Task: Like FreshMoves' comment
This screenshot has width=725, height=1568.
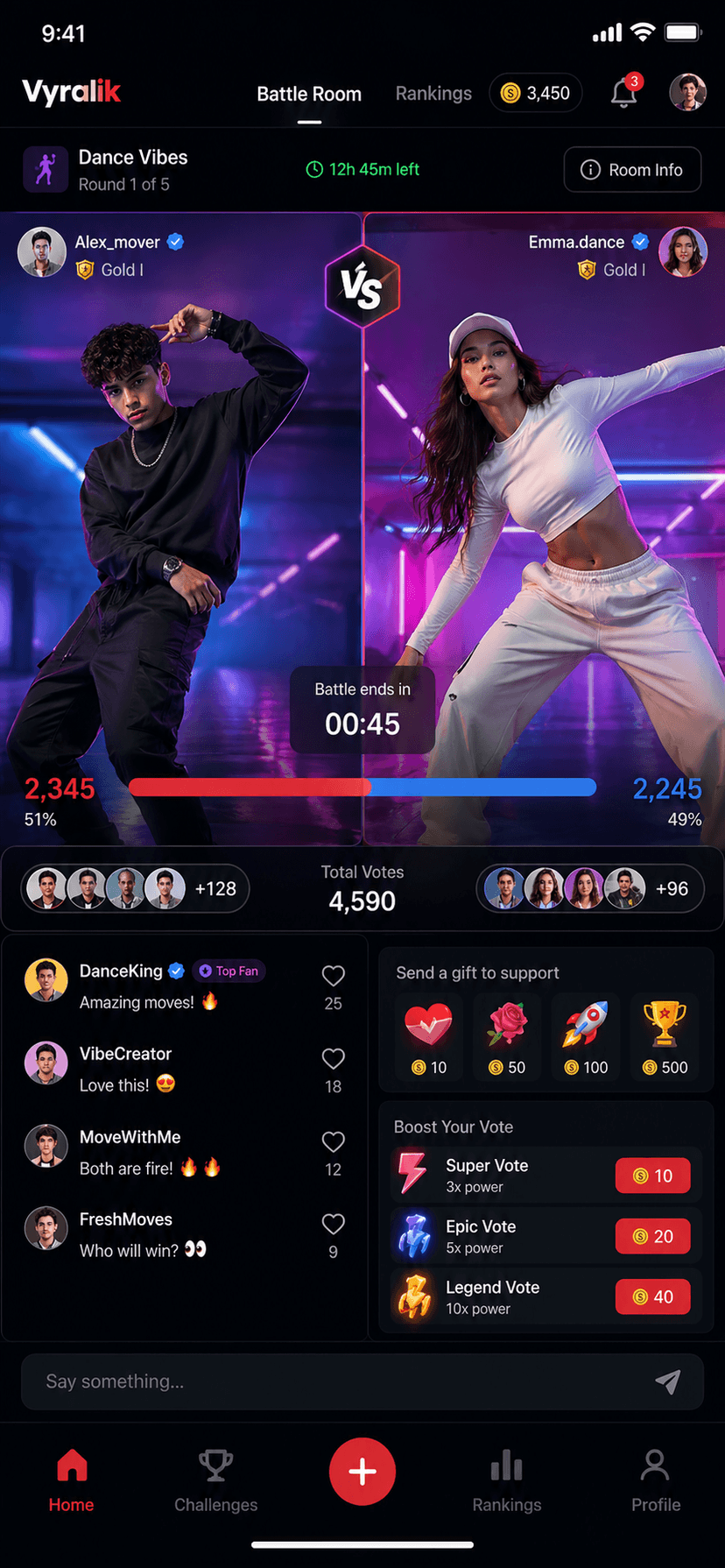Action: tap(333, 1224)
